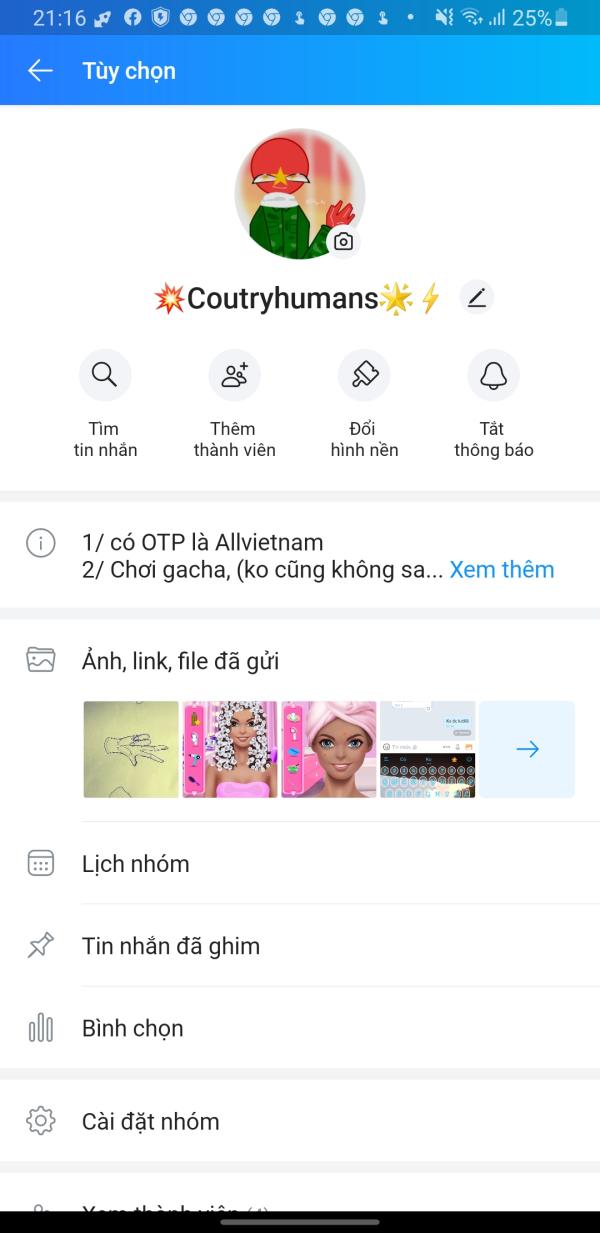Viewport: 600px width, 1233px height.
Task: Change the group avatar via camera icon
Action: click(343, 242)
